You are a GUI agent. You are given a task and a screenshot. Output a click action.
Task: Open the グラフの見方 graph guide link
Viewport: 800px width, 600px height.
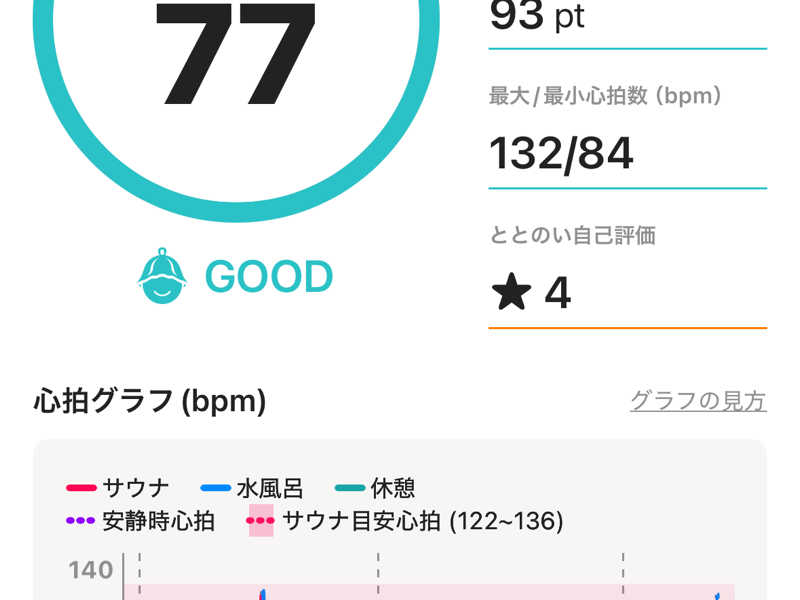pyautogui.click(x=698, y=401)
